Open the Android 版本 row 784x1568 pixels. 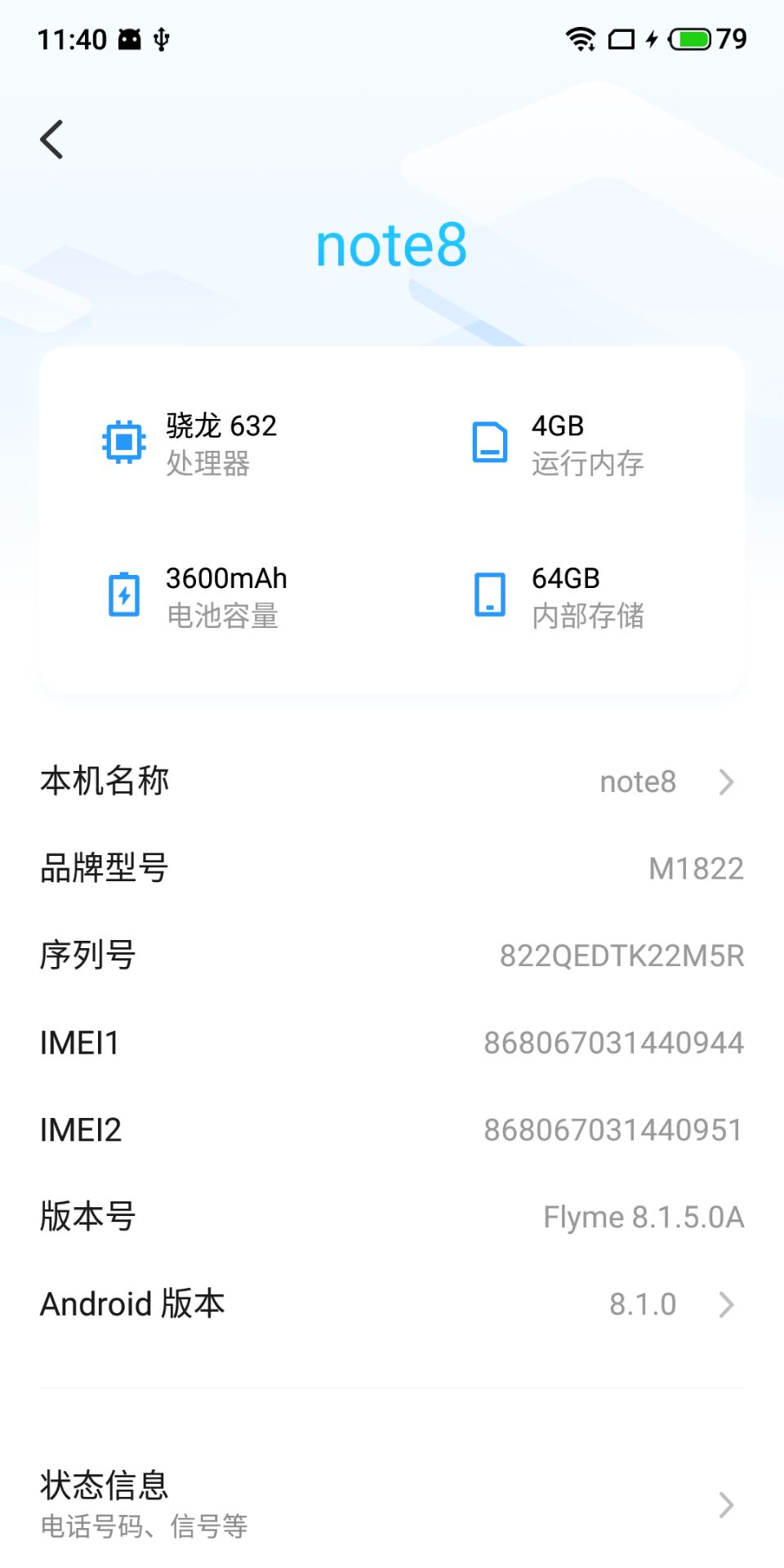coord(390,1304)
